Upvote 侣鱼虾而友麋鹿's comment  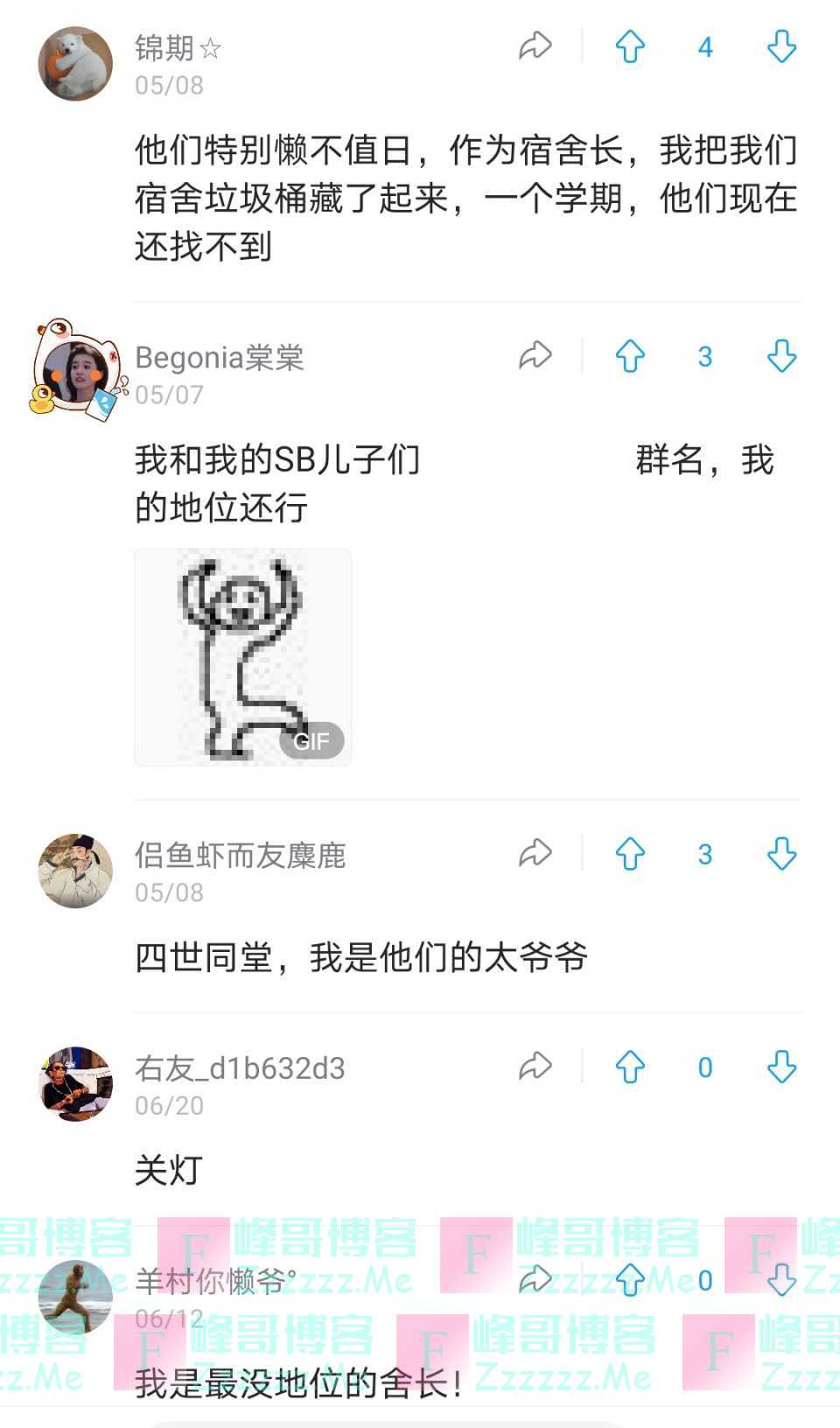630,854
